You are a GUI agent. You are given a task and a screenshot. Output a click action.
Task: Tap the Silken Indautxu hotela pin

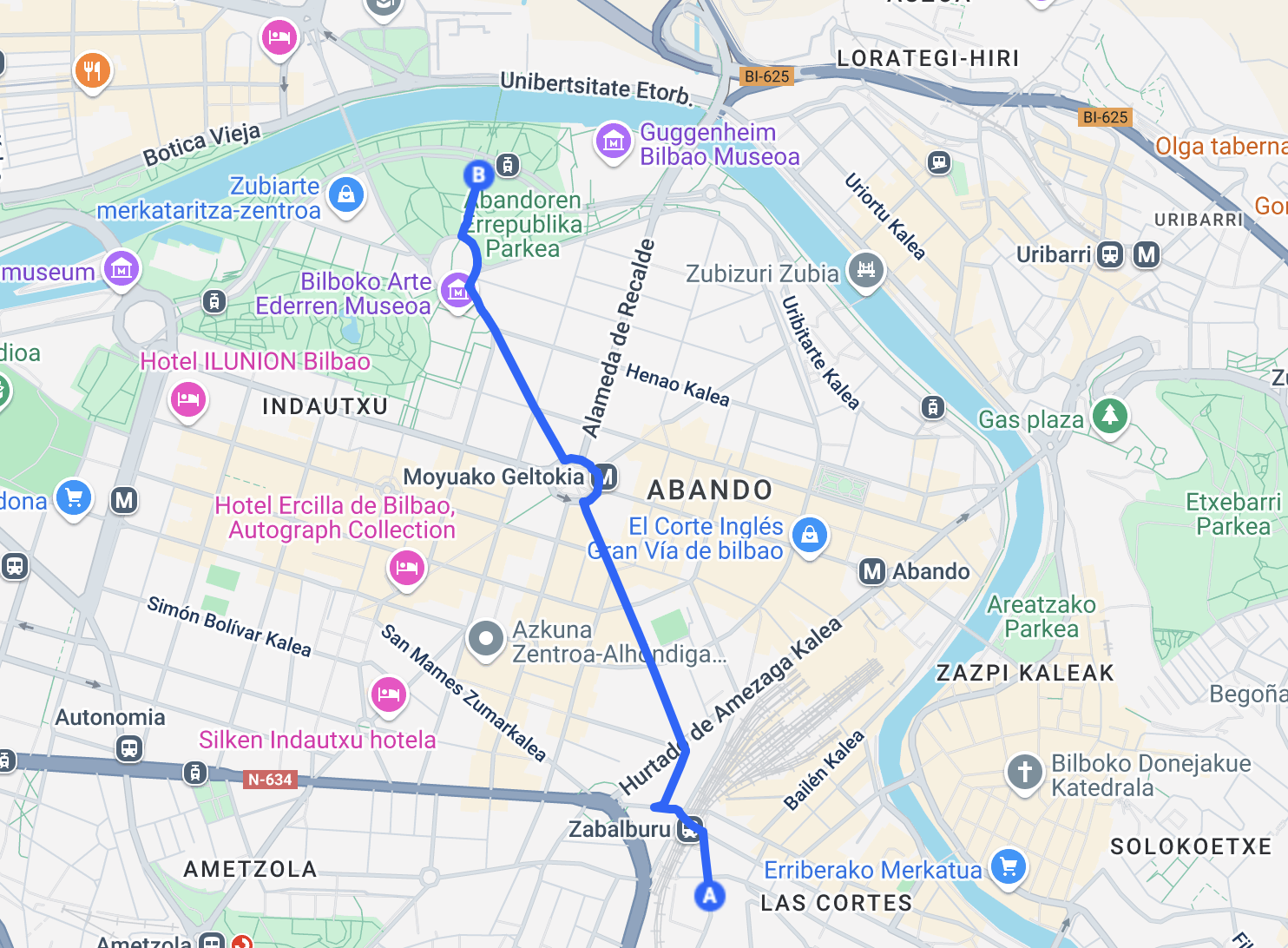coord(389,694)
